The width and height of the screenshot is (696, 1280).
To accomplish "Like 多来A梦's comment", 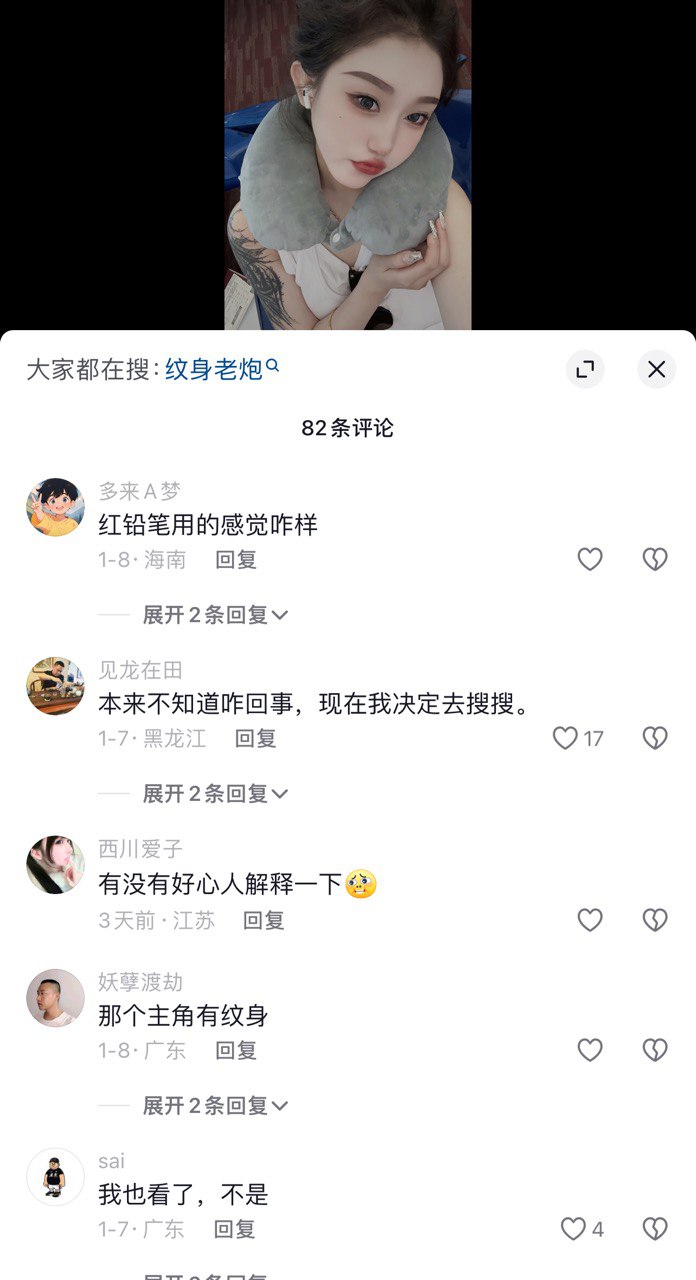I will click(x=590, y=559).
